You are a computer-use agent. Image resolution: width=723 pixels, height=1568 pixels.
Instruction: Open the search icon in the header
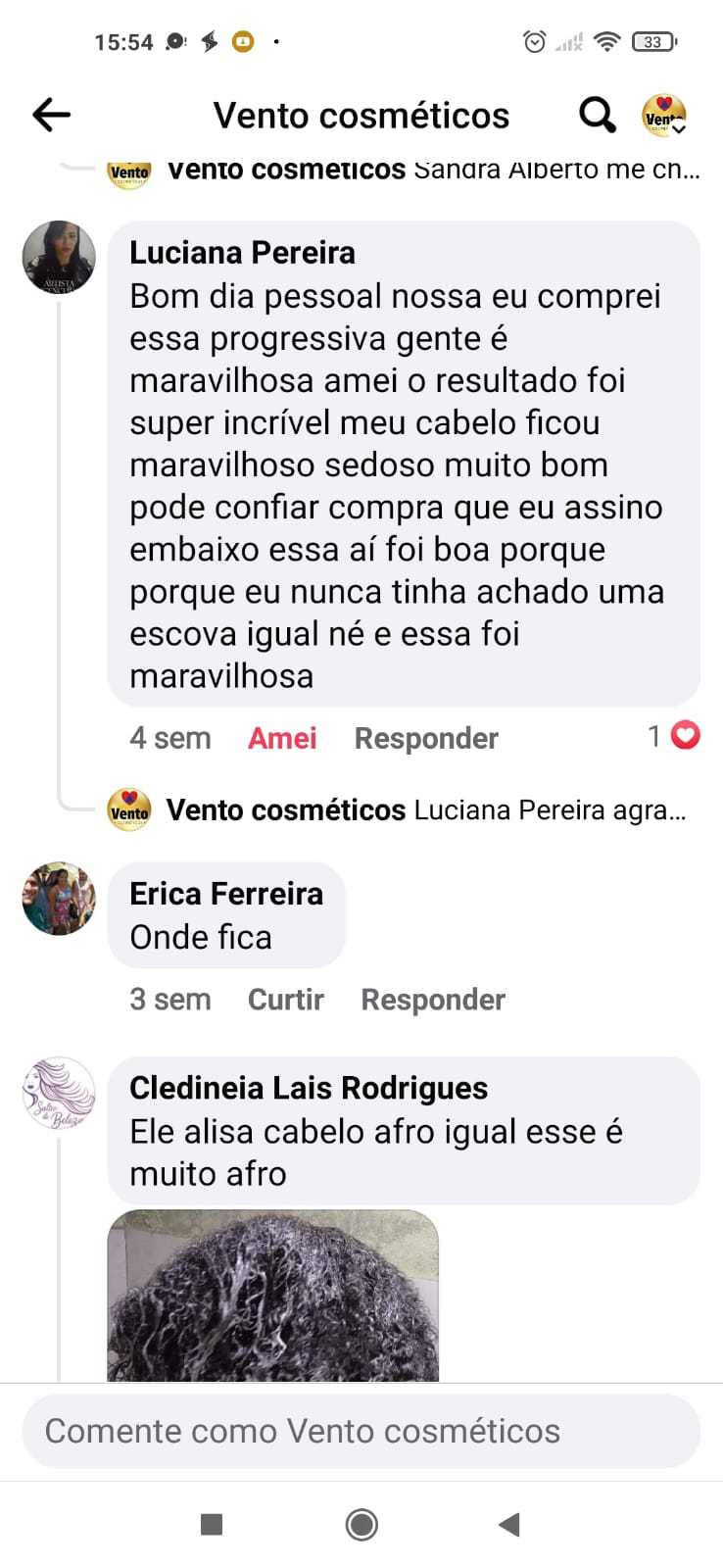click(x=597, y=115)
